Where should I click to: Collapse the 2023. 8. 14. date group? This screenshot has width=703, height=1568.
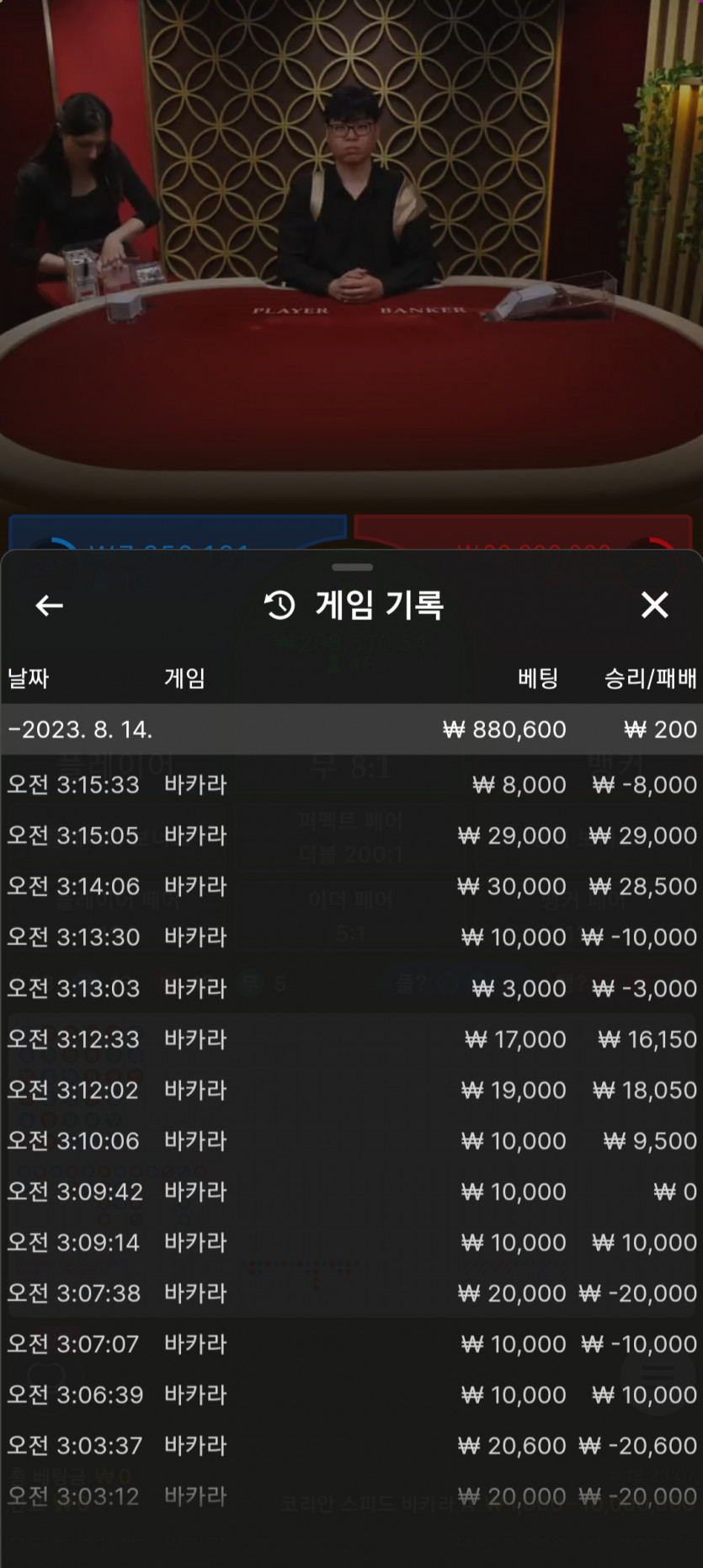click(352, 729)
